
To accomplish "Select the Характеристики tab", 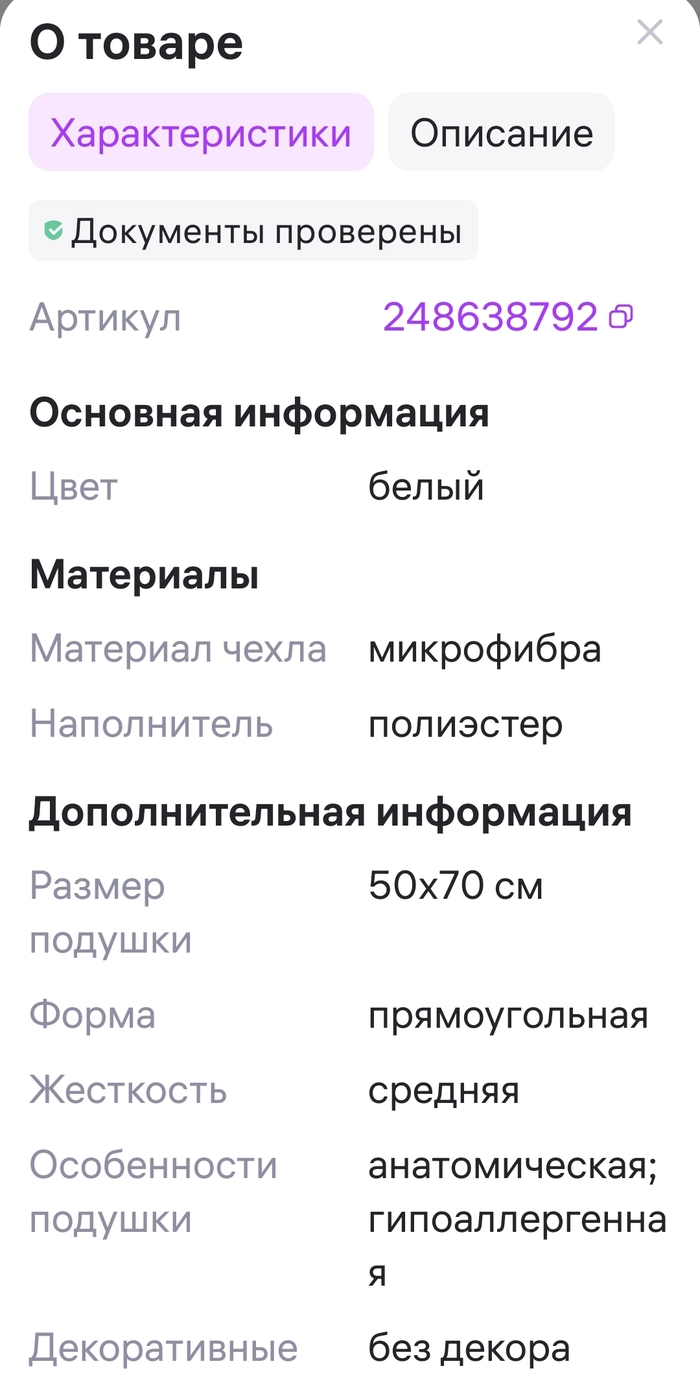I will tap(201, 133).
